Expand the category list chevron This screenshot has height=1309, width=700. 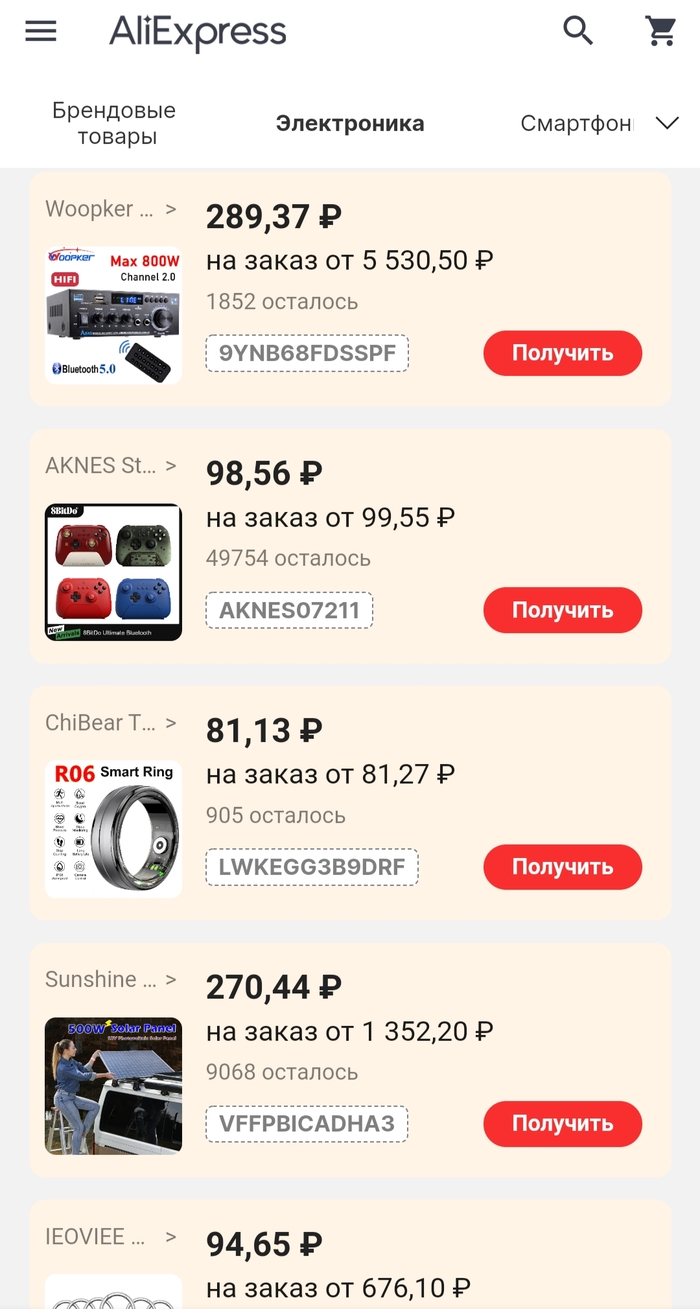click(x=667, y=123)
